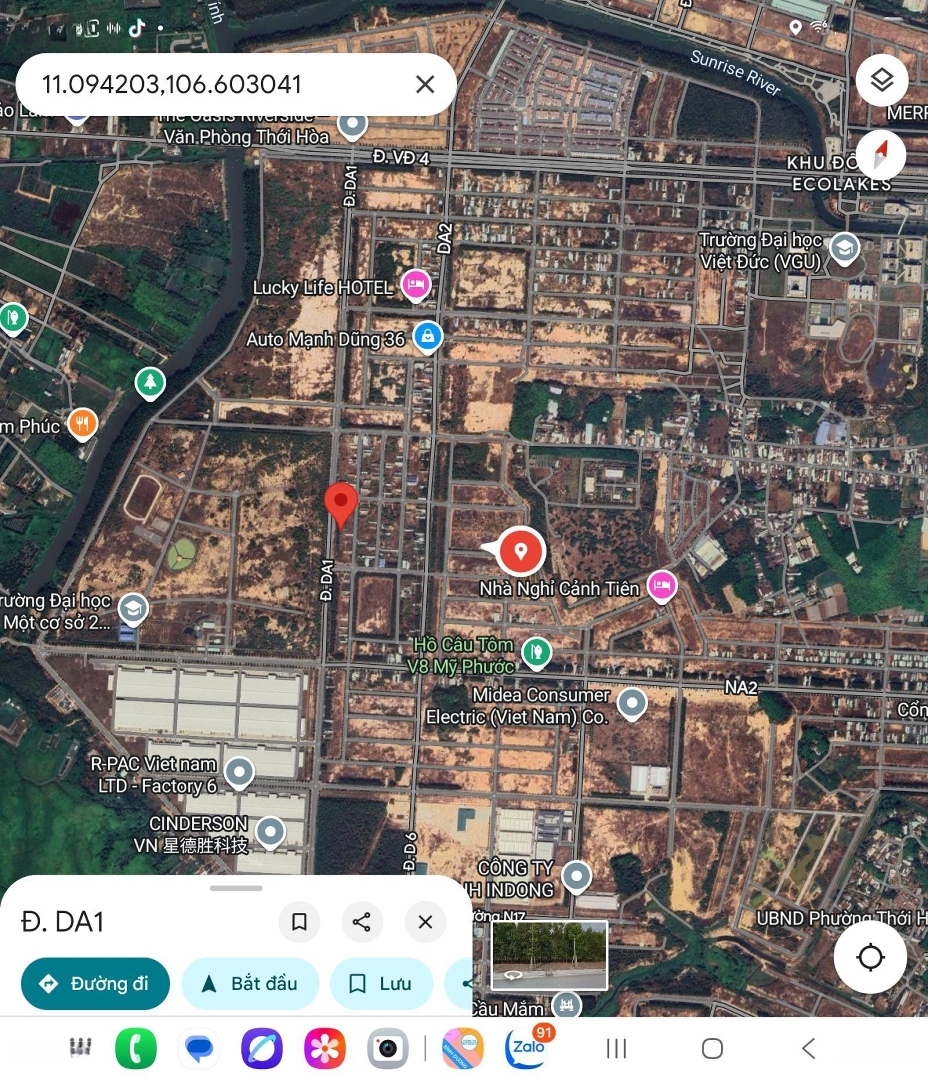Image resolution: width=928 pixels, height=1080 pixels.
Task: Open the Hồ Câu Tôm V8 Mỹ Phước marker
Action: coord(537,652)
